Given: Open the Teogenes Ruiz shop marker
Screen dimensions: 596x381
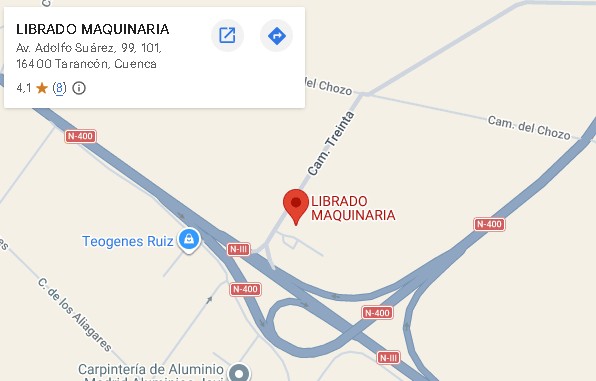Looking at the screenshot, I should 189,240.
